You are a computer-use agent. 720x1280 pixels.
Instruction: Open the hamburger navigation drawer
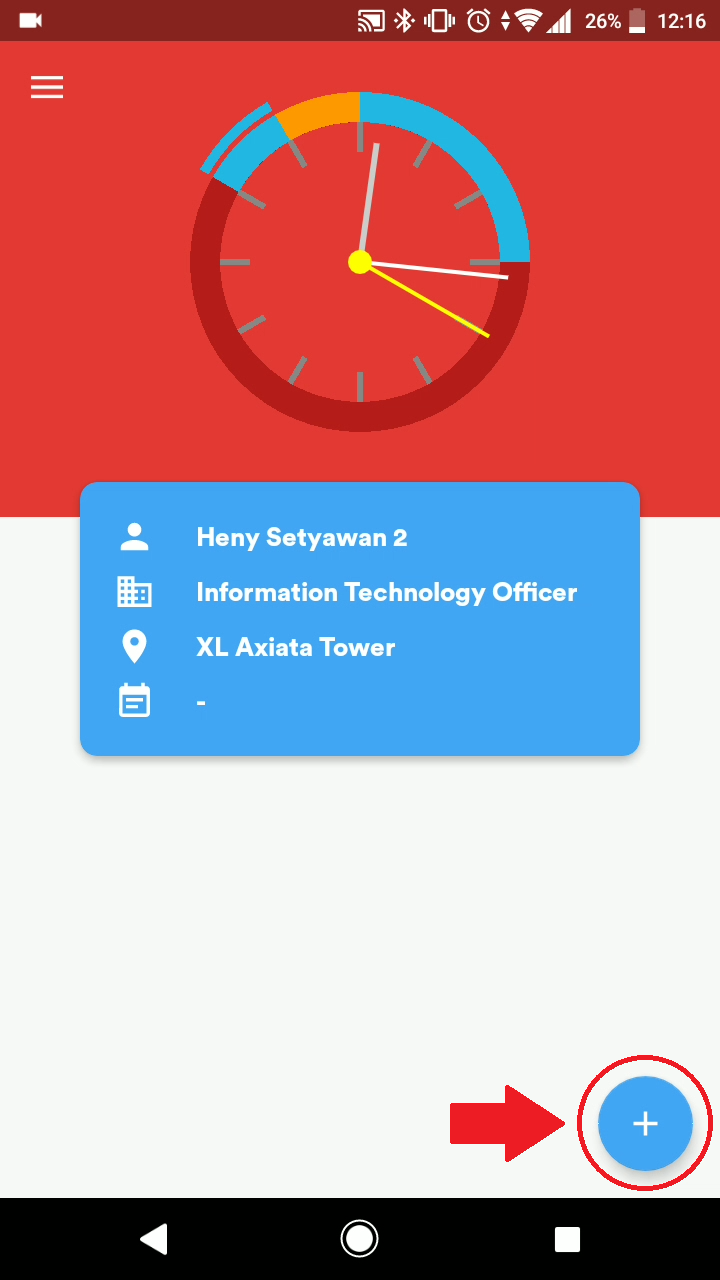[47, 88]
